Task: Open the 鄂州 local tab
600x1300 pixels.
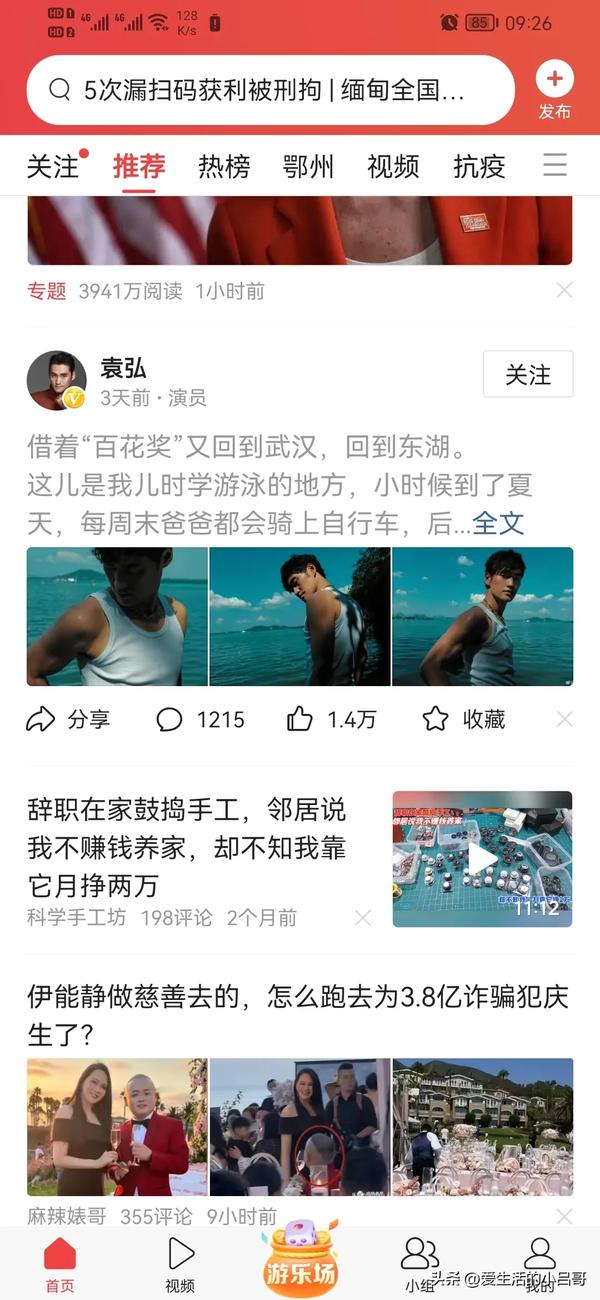Action: (x=308, y=166)
